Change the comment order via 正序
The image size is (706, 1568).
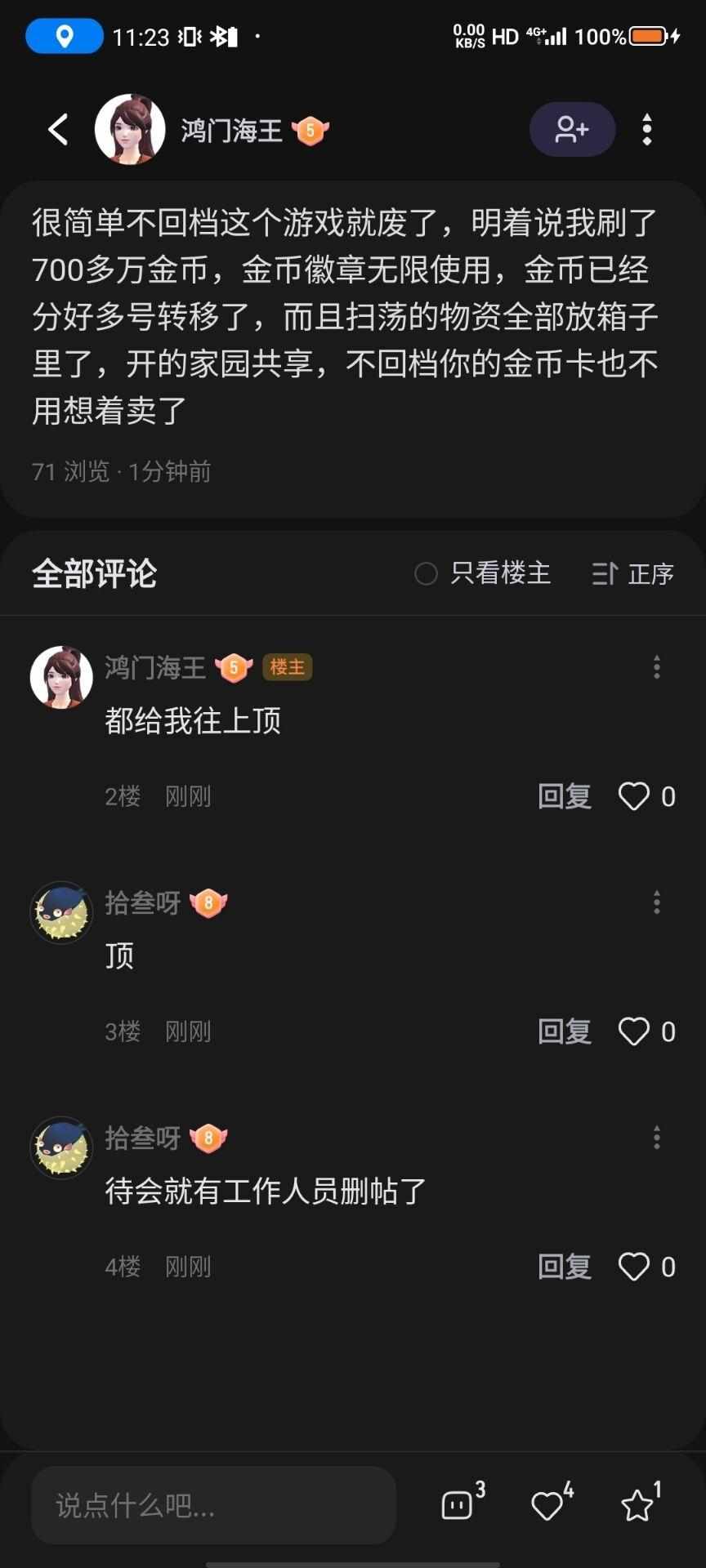(x=633, y=573)
